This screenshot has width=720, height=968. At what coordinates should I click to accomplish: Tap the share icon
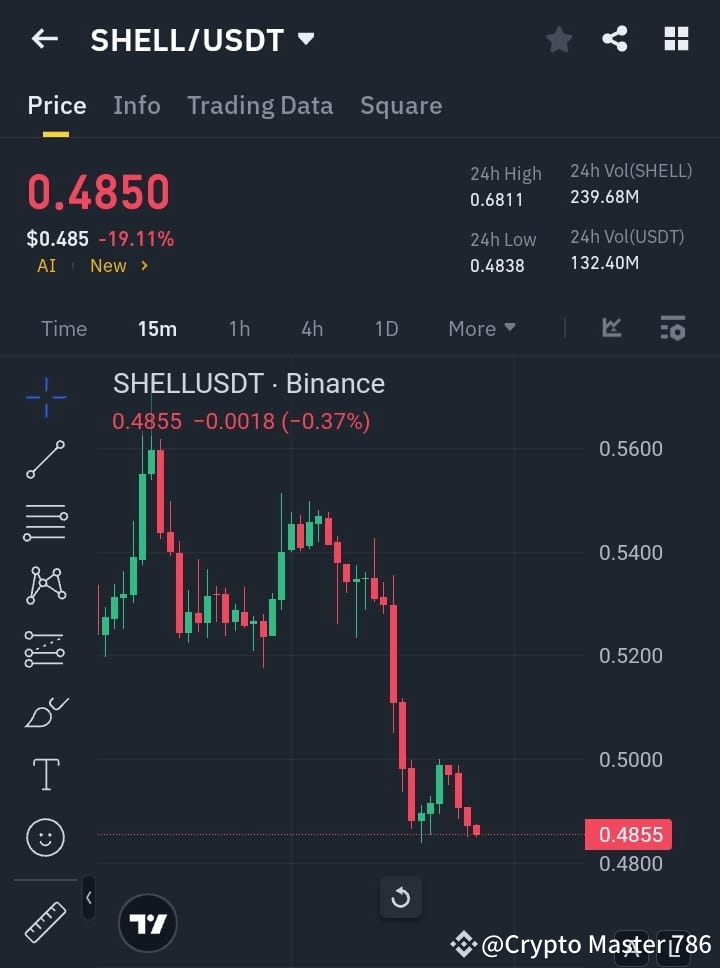615,39
